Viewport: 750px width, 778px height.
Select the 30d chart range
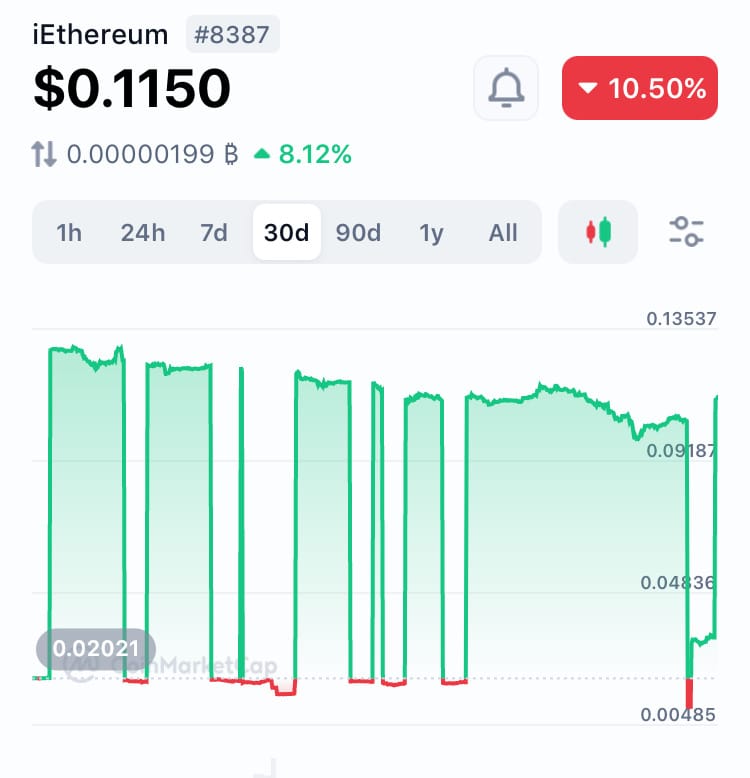pyautogui.click(x=287, y=233)
